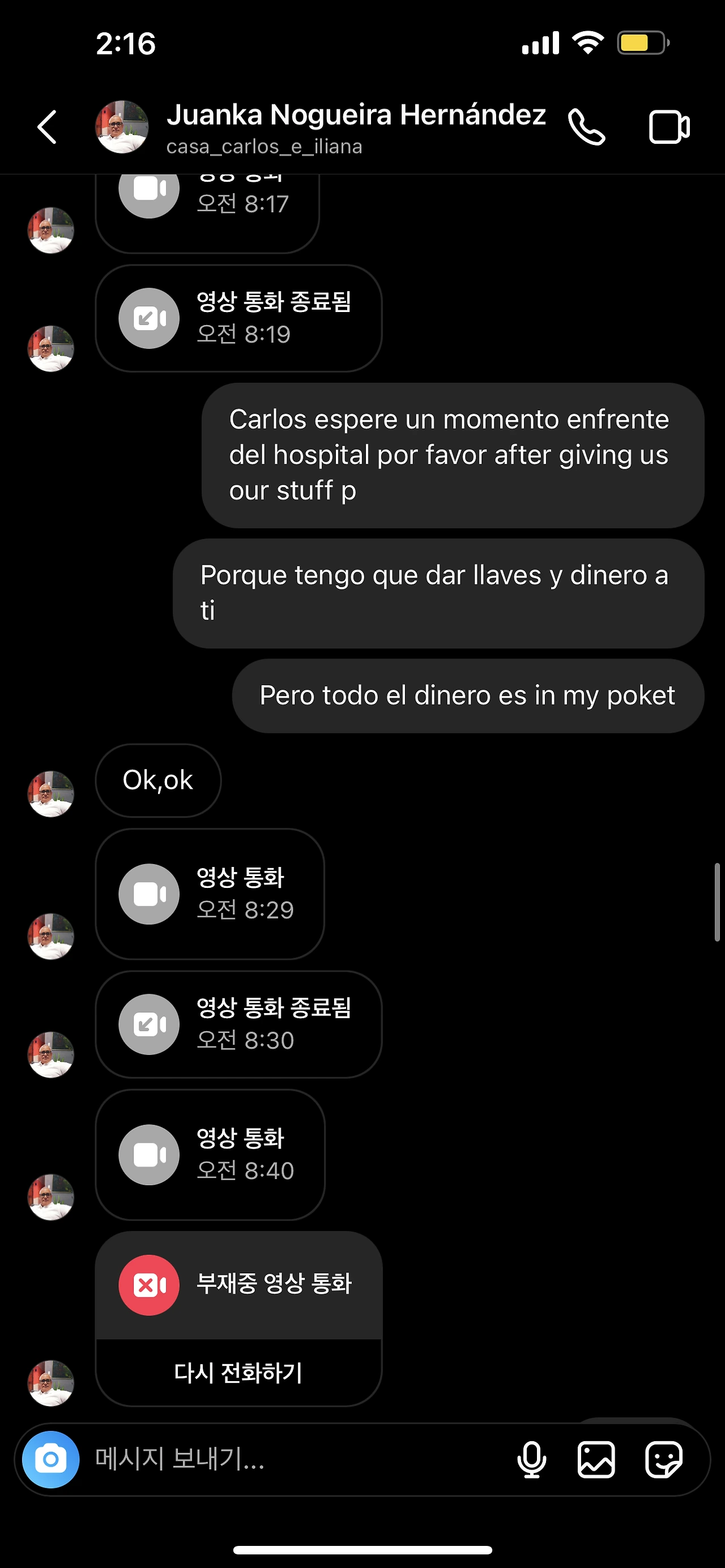Open the 8:29 video call entry

point(210,894)
